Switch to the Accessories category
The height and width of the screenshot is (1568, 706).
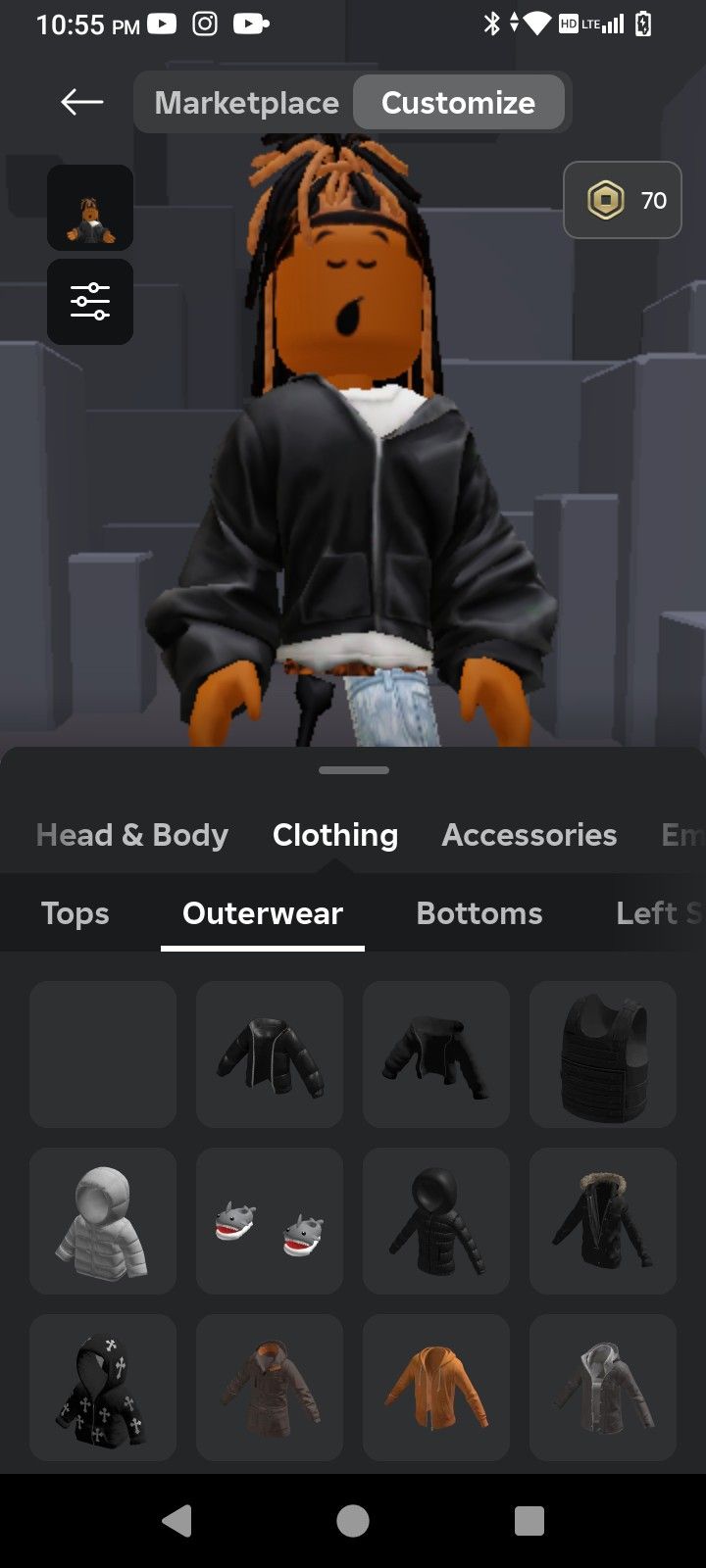529,834
